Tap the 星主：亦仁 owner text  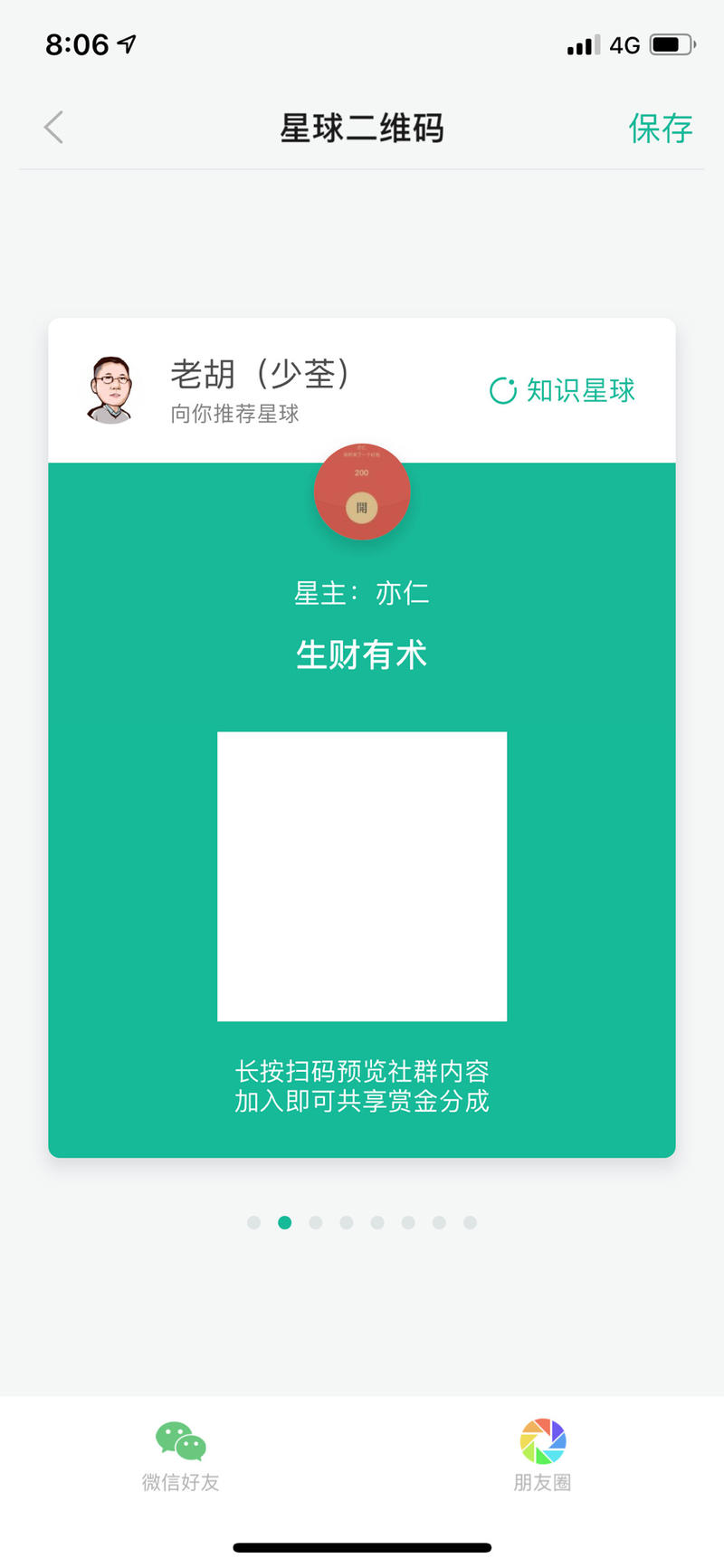(x=362, y=593)
